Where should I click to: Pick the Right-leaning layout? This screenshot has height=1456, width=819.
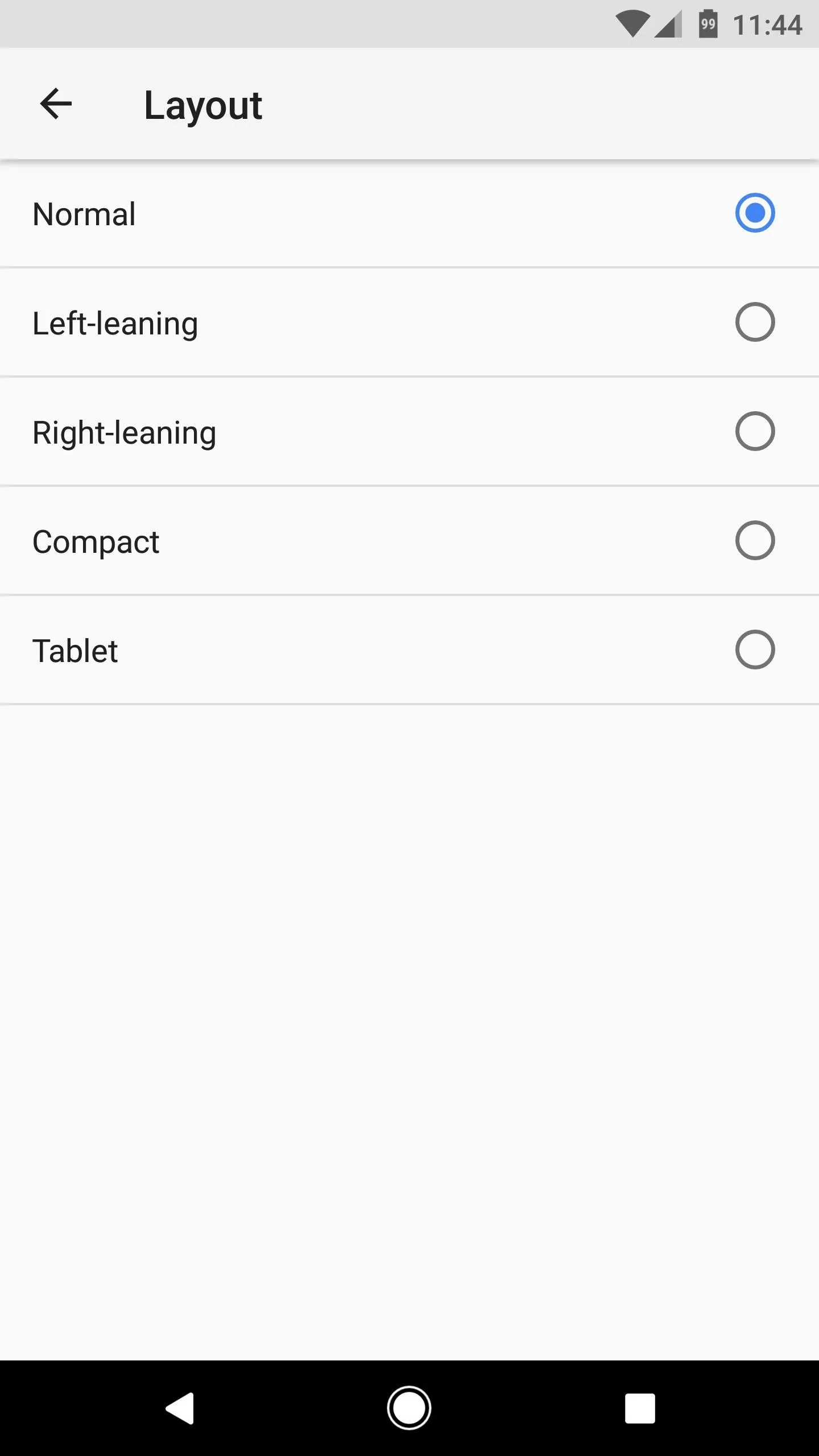pyautogui.click(x=409, y=432)
